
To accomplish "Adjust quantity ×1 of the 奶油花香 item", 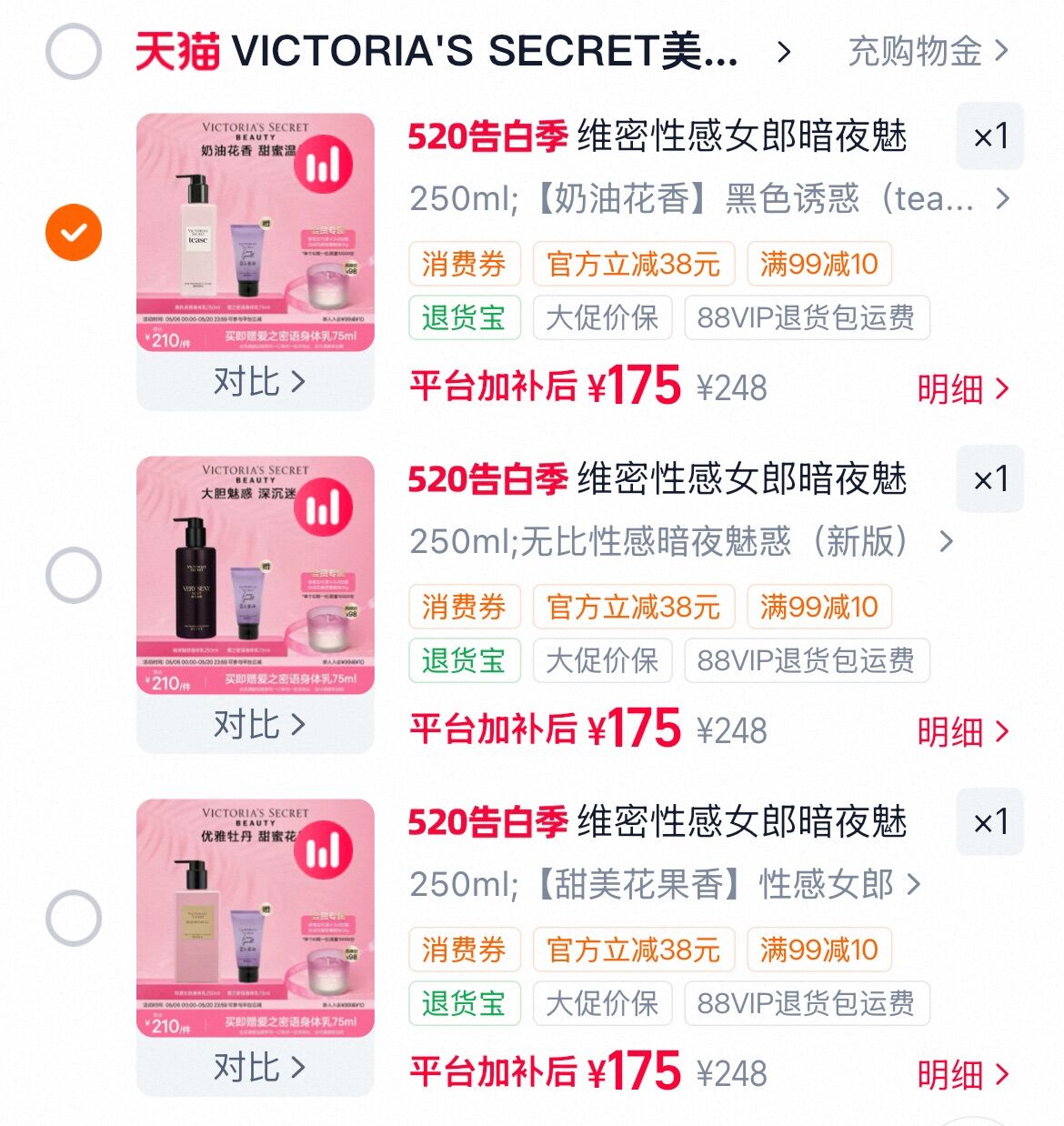I will pos(990,136).
